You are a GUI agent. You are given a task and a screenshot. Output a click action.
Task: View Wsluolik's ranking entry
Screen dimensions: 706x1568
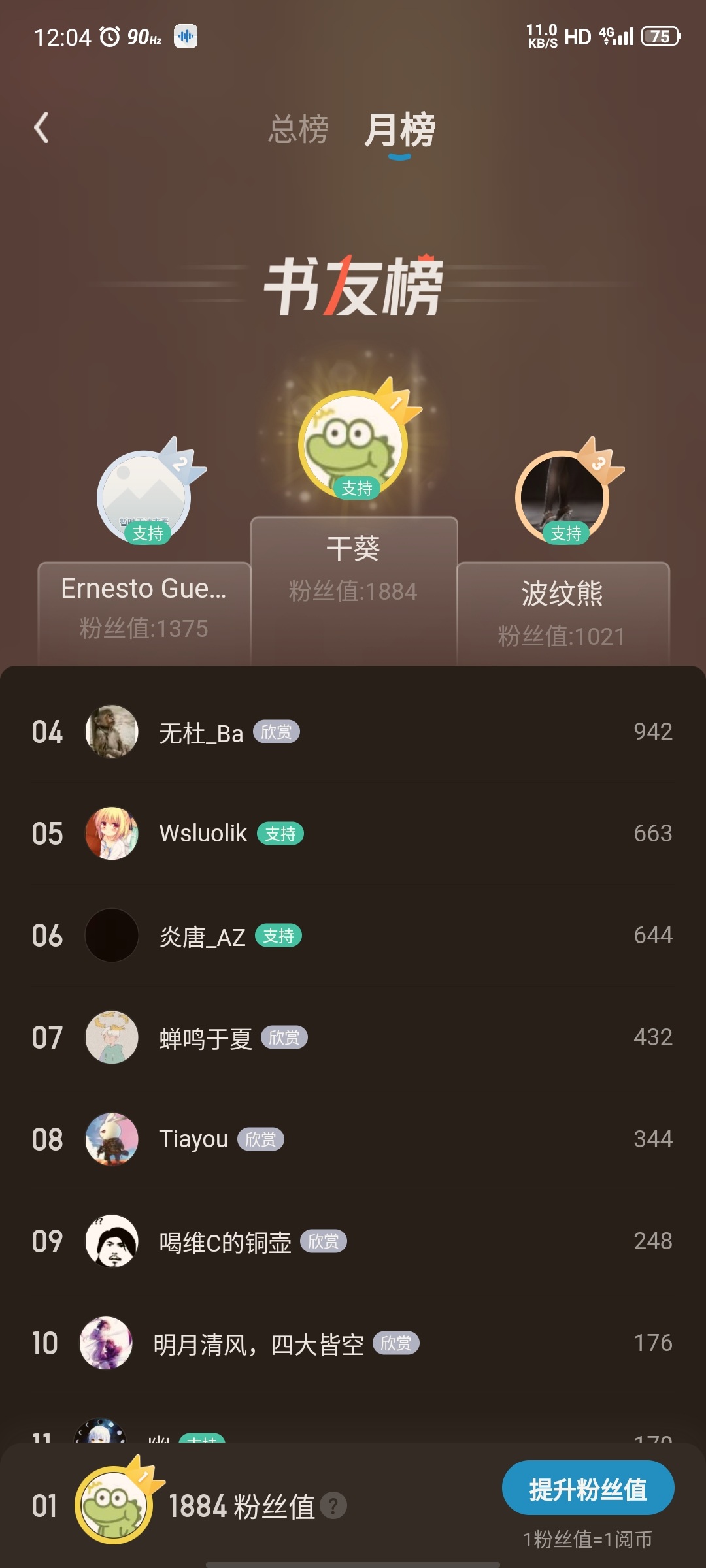(x=353, y=834)
